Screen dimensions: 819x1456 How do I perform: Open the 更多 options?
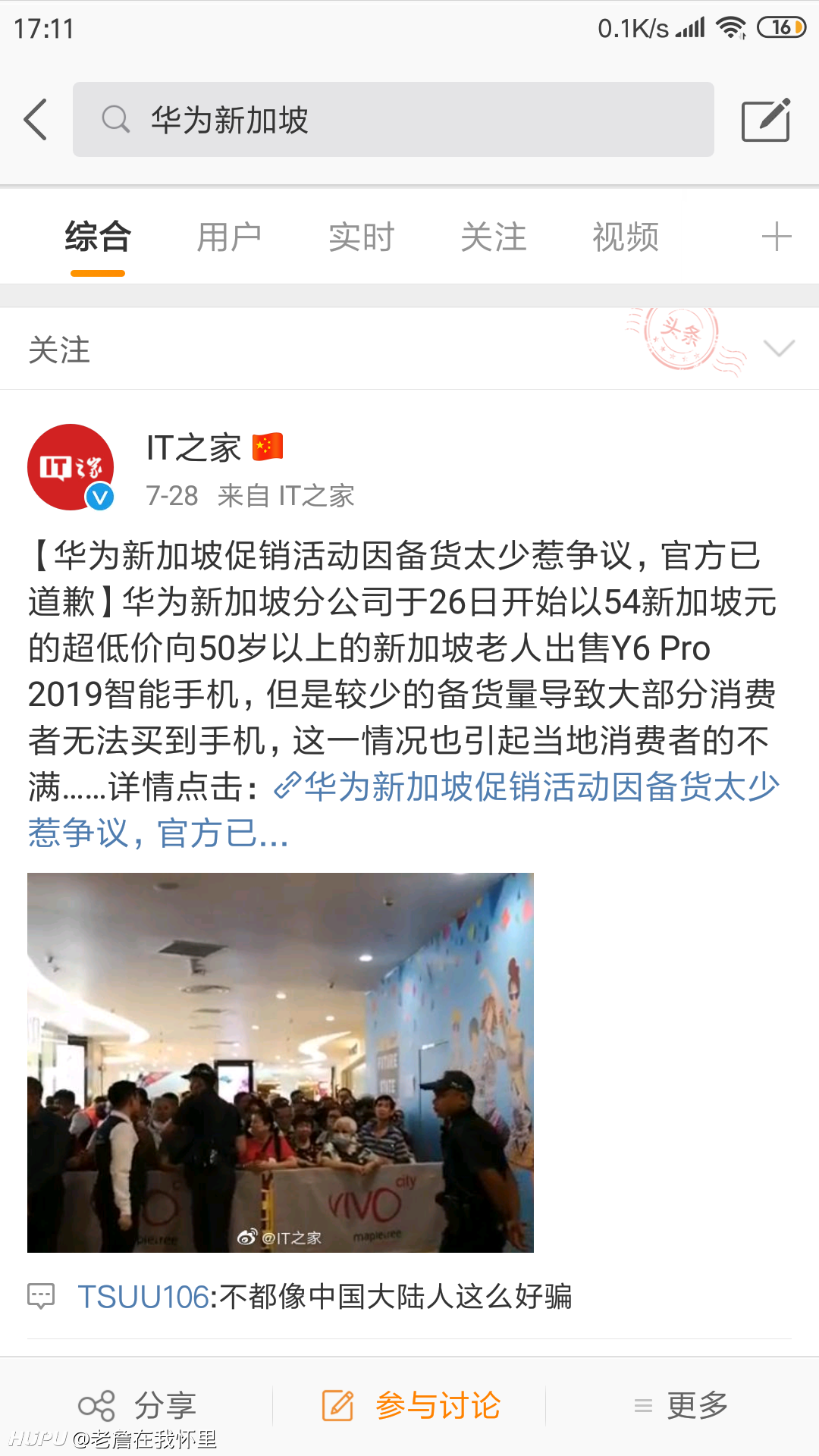[681, 1406]
